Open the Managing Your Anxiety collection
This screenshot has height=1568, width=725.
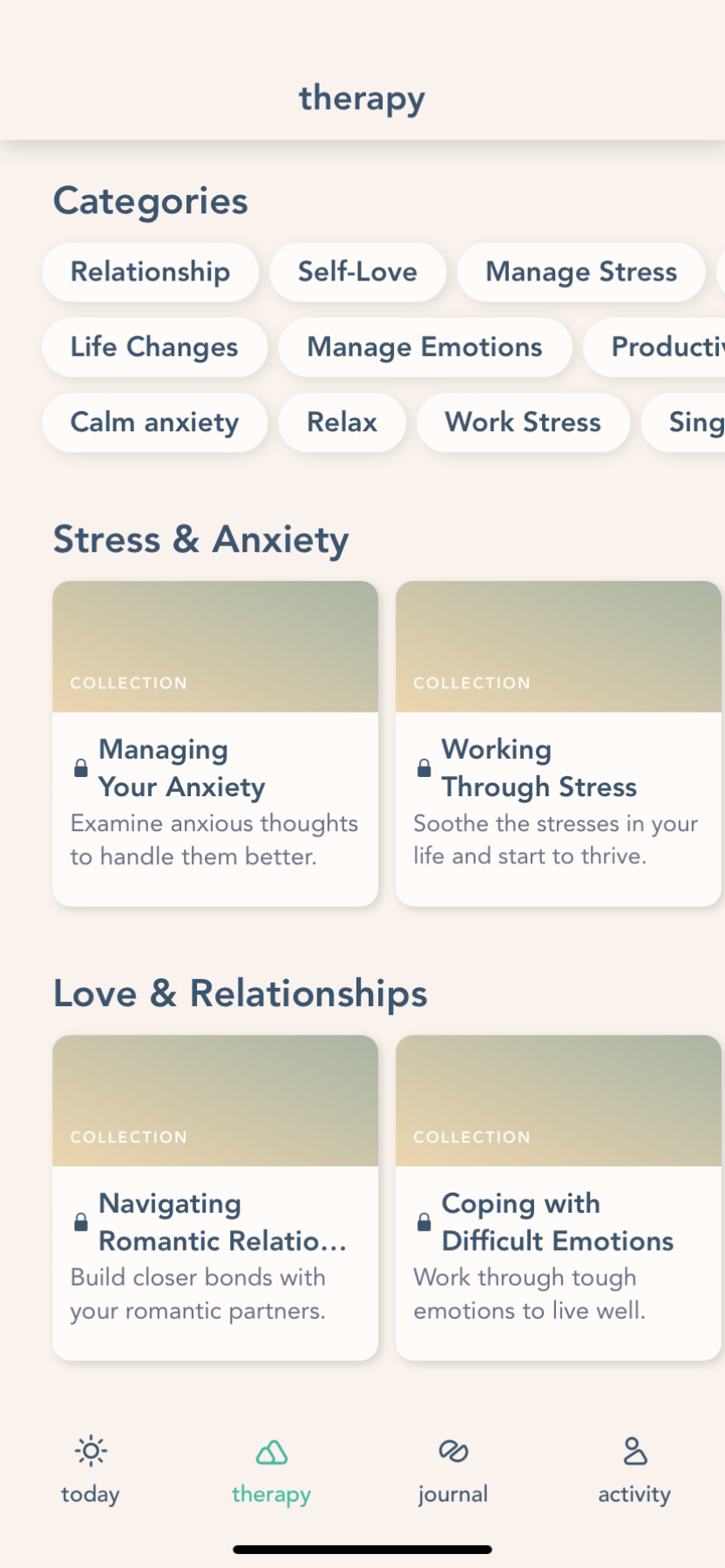(215, 743)
